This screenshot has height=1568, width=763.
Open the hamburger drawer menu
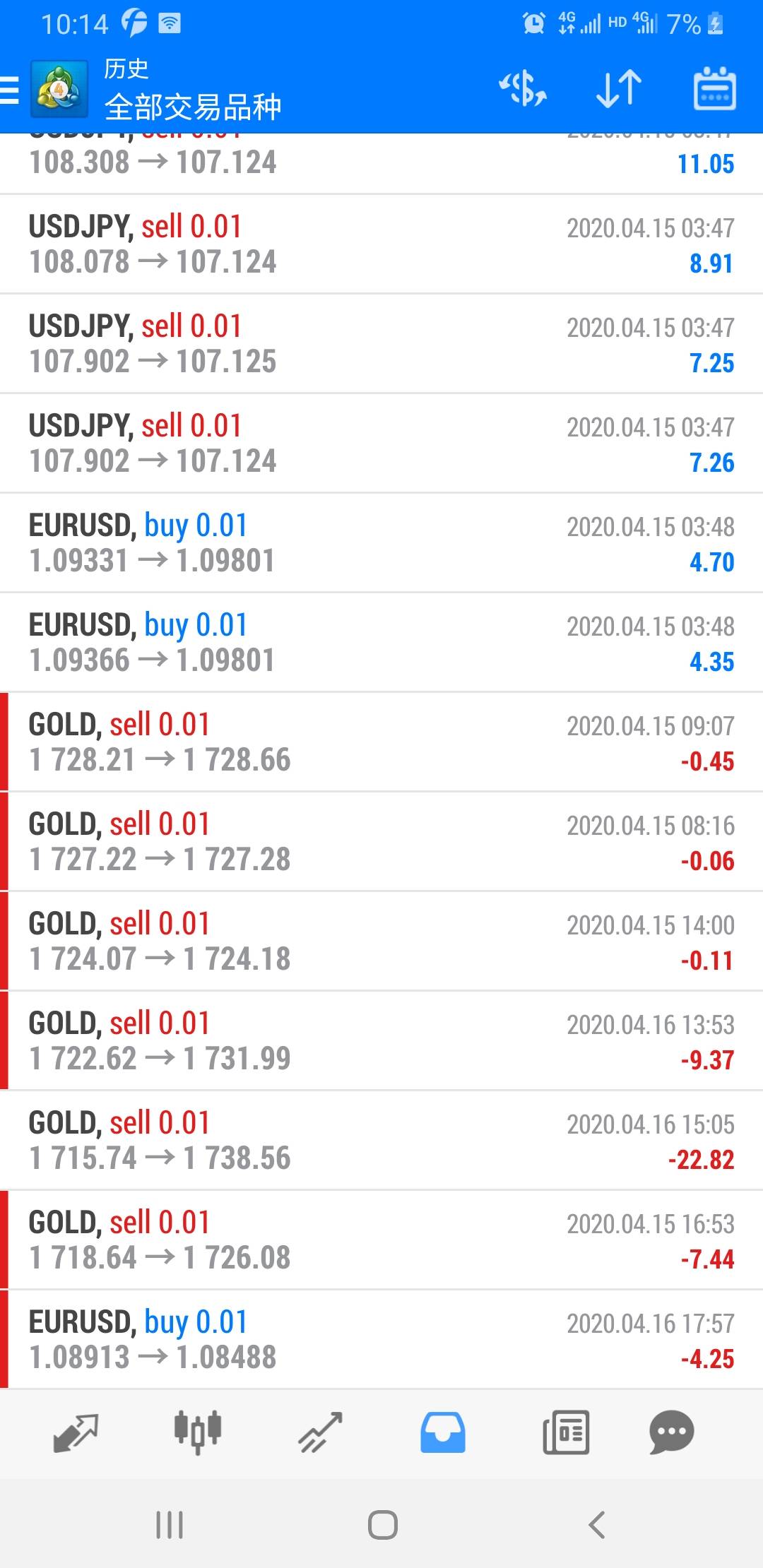10,90
